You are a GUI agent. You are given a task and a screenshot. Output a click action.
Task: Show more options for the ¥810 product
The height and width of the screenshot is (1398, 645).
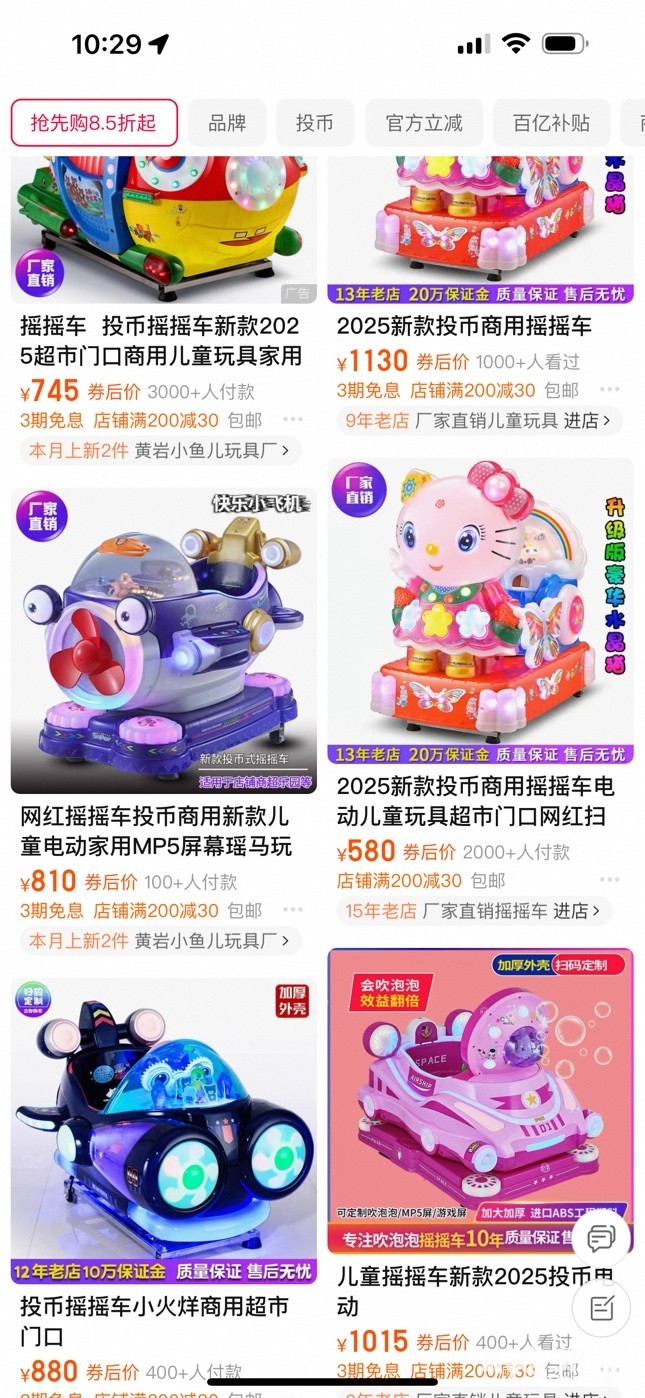point(292,910)
